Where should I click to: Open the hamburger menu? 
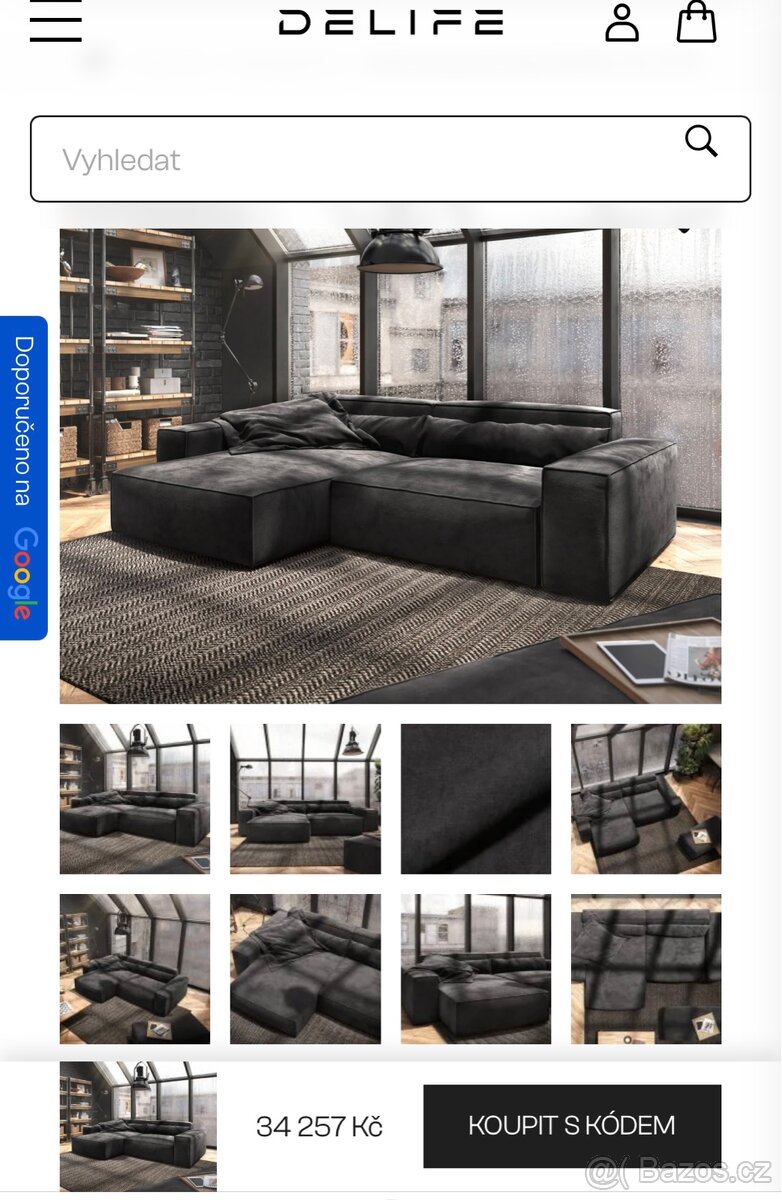tap(55, 21)
